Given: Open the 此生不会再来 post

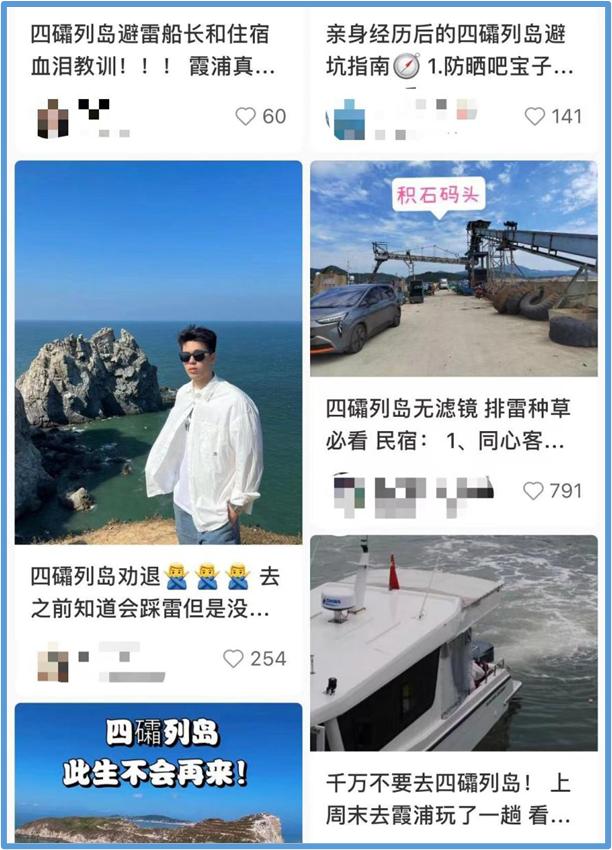Looking at the screenshot, I should tap(158, 772).
